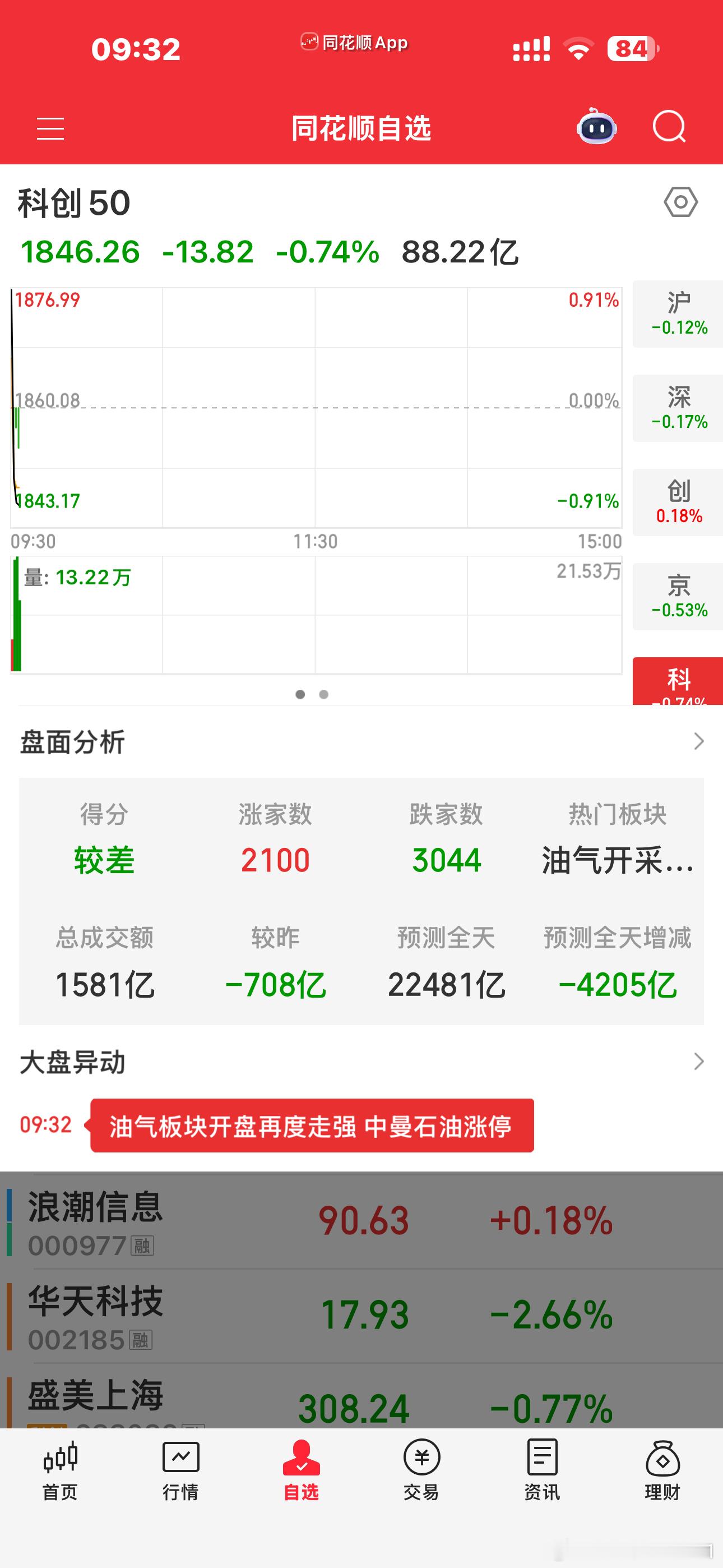723x1568 pixels.
Task: Open the 科创50 intraday chart
Action: point(317,408)
